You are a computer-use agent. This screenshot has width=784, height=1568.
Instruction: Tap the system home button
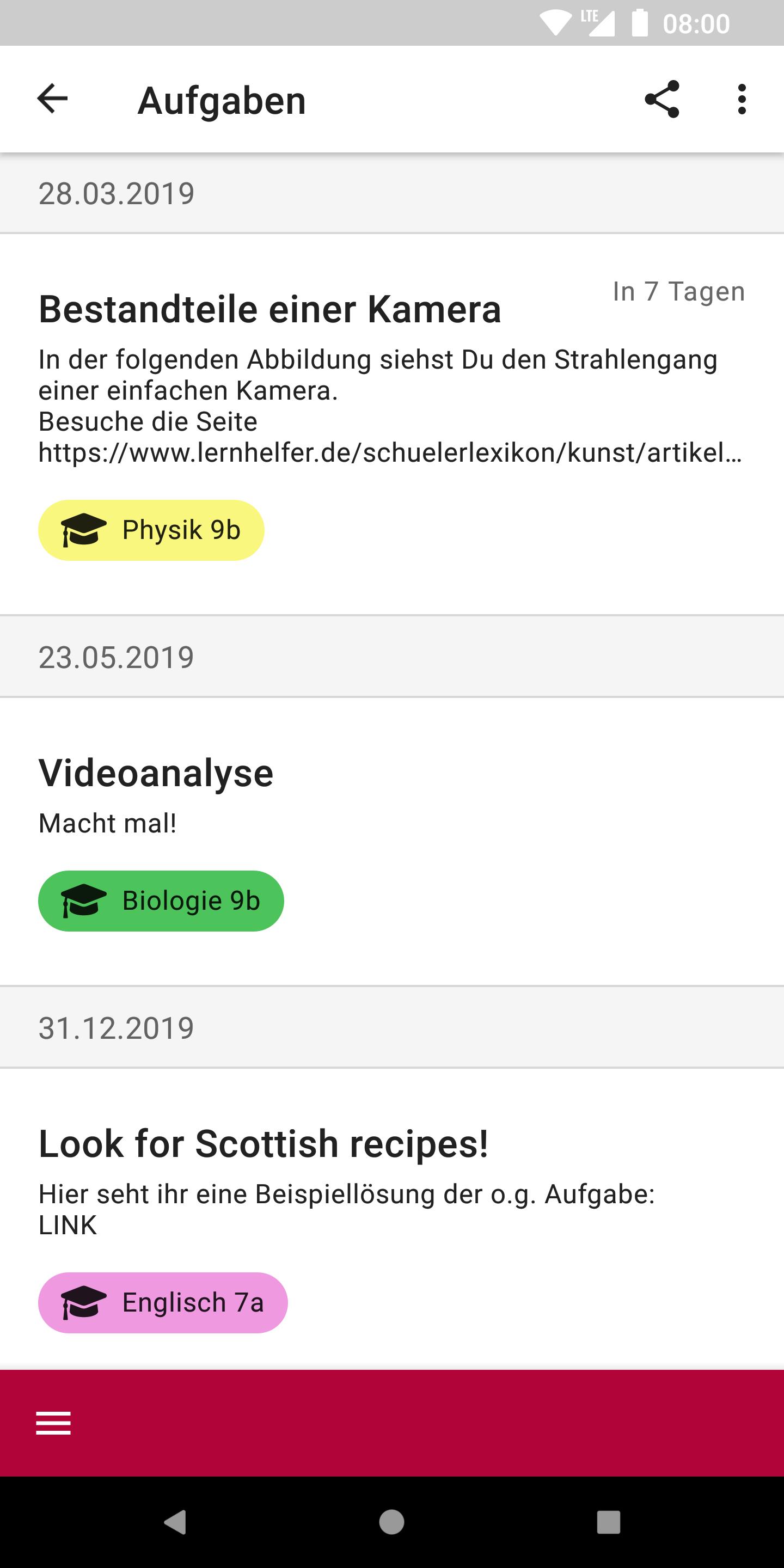(x=391, y=1522)
